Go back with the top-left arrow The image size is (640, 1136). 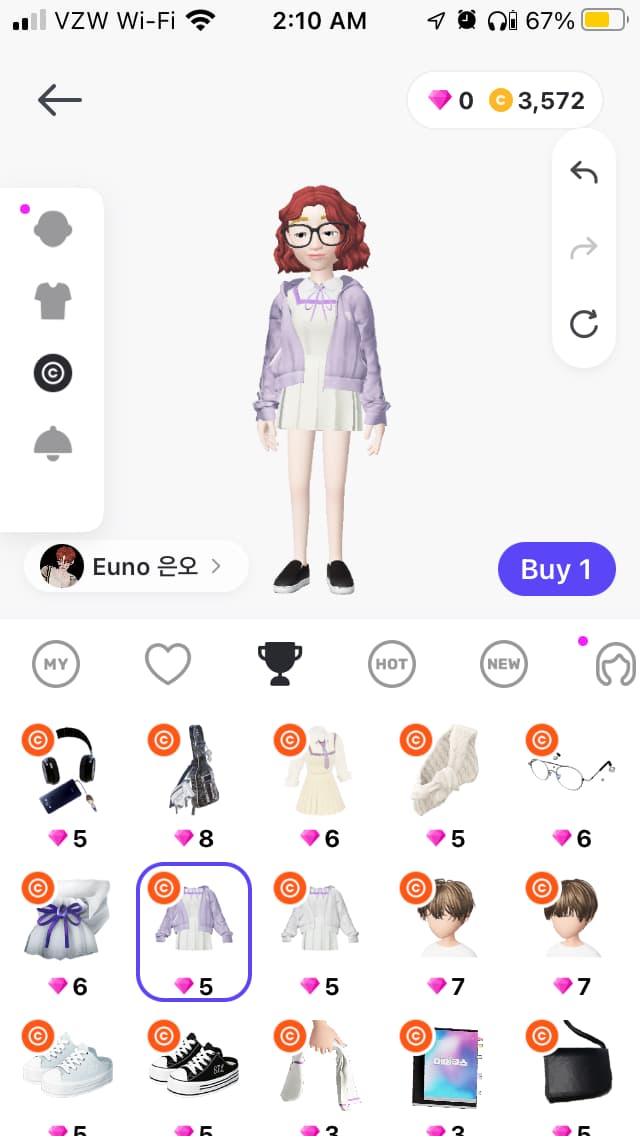[59, 100]
